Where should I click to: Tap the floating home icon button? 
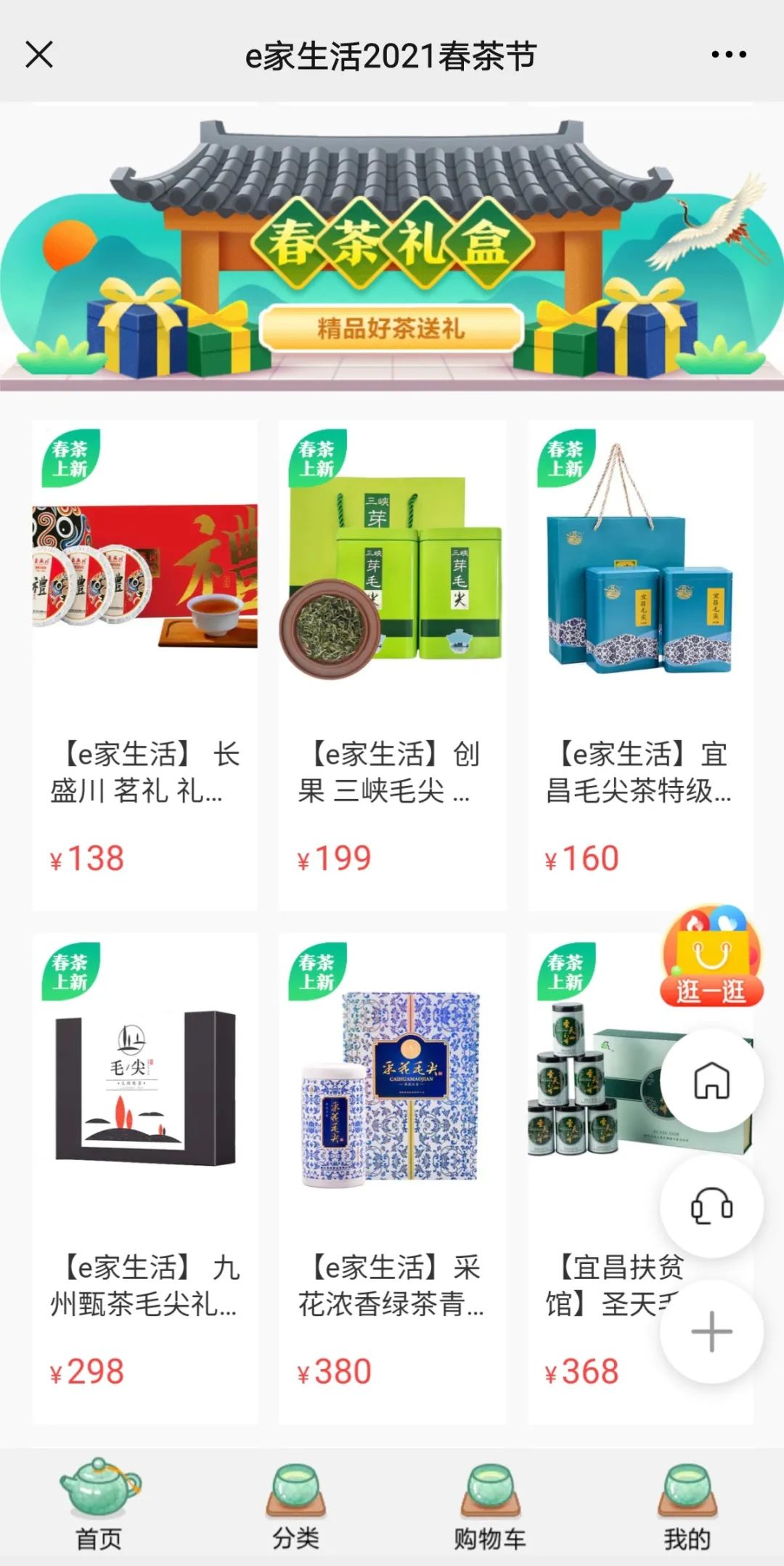tap(711, 1080)
